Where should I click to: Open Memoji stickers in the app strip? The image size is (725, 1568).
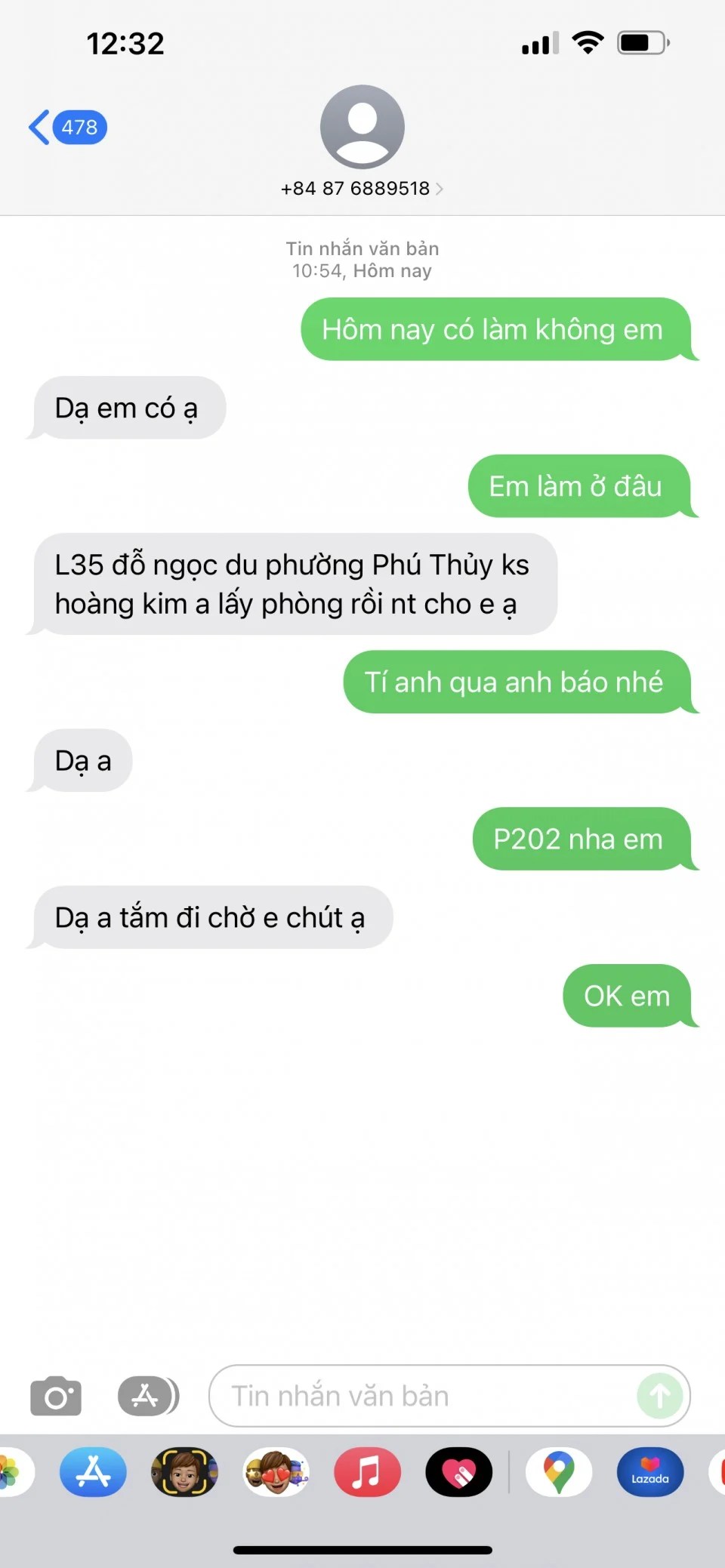coord(276,1472)
